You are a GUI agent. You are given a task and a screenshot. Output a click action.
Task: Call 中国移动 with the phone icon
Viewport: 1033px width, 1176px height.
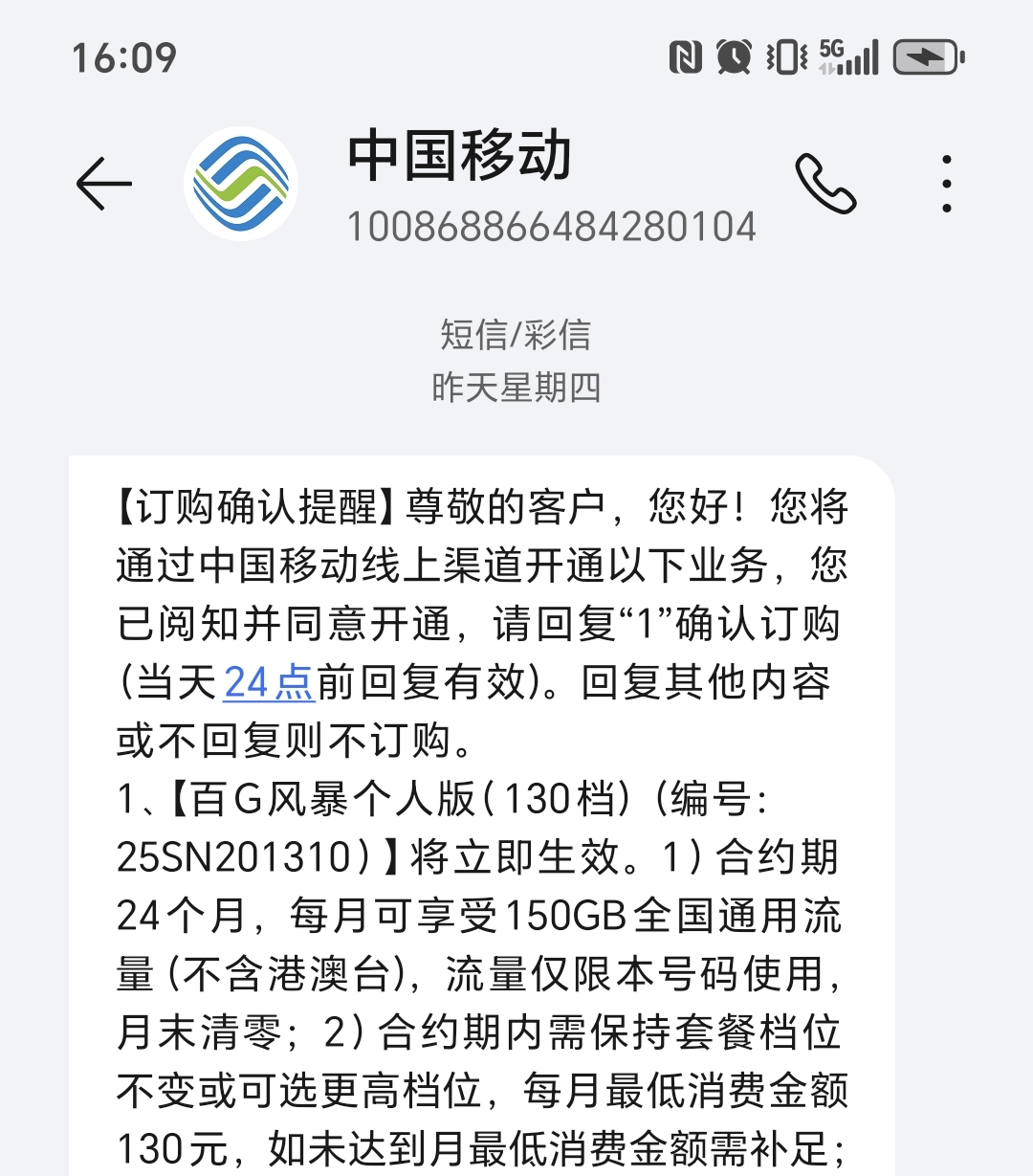(x=825, y=183)
